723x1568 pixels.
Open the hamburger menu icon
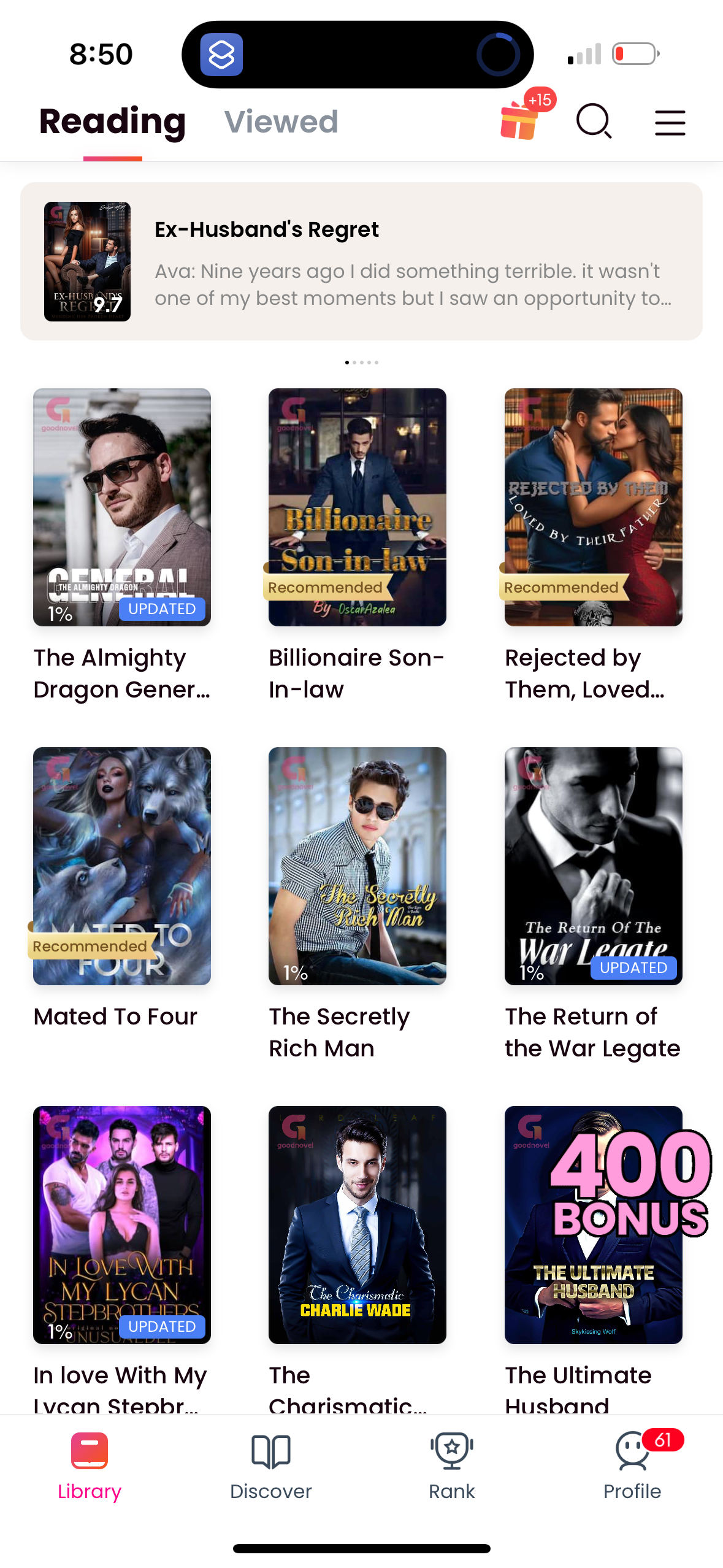tap(669, 122)
